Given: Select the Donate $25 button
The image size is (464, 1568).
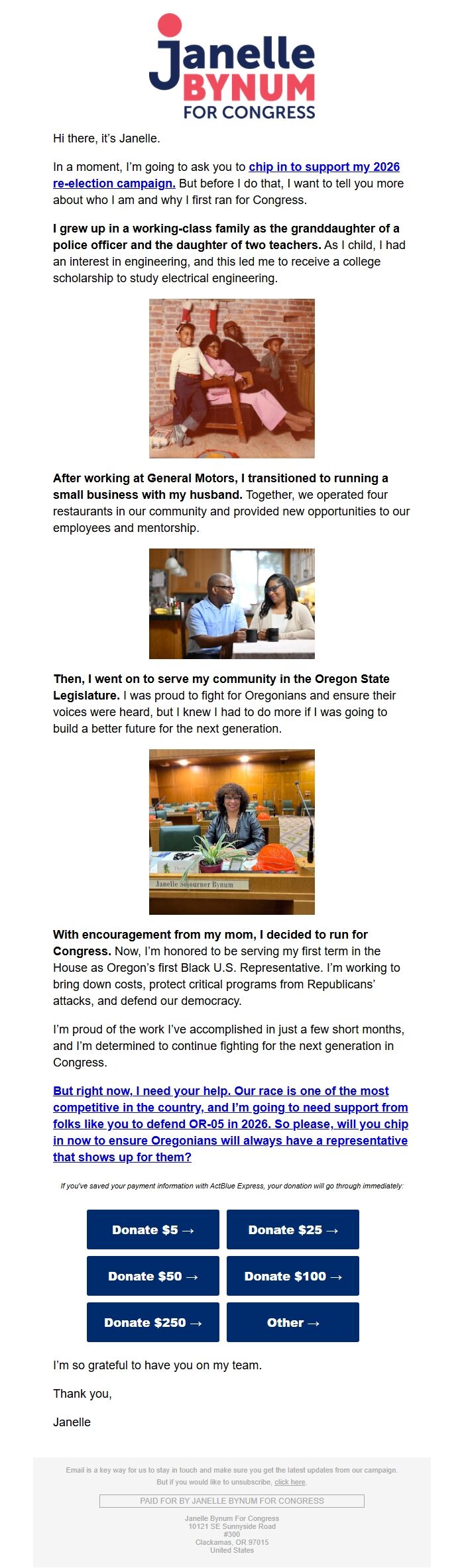Looking at the screenshot, I should [292, 1229].
